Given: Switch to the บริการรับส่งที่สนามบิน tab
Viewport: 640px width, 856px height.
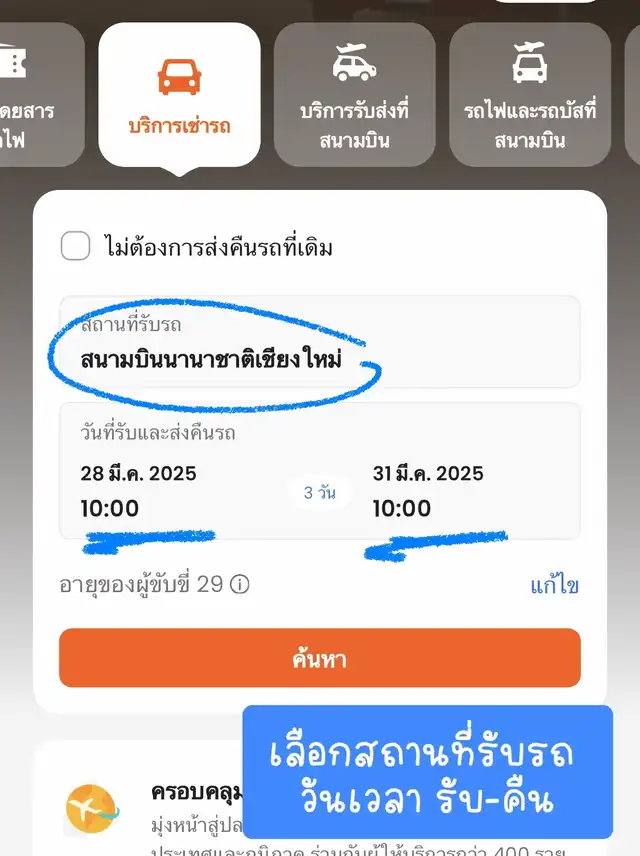Looking at the screenshot, I should pyautogui.click(x=354, y=95).
